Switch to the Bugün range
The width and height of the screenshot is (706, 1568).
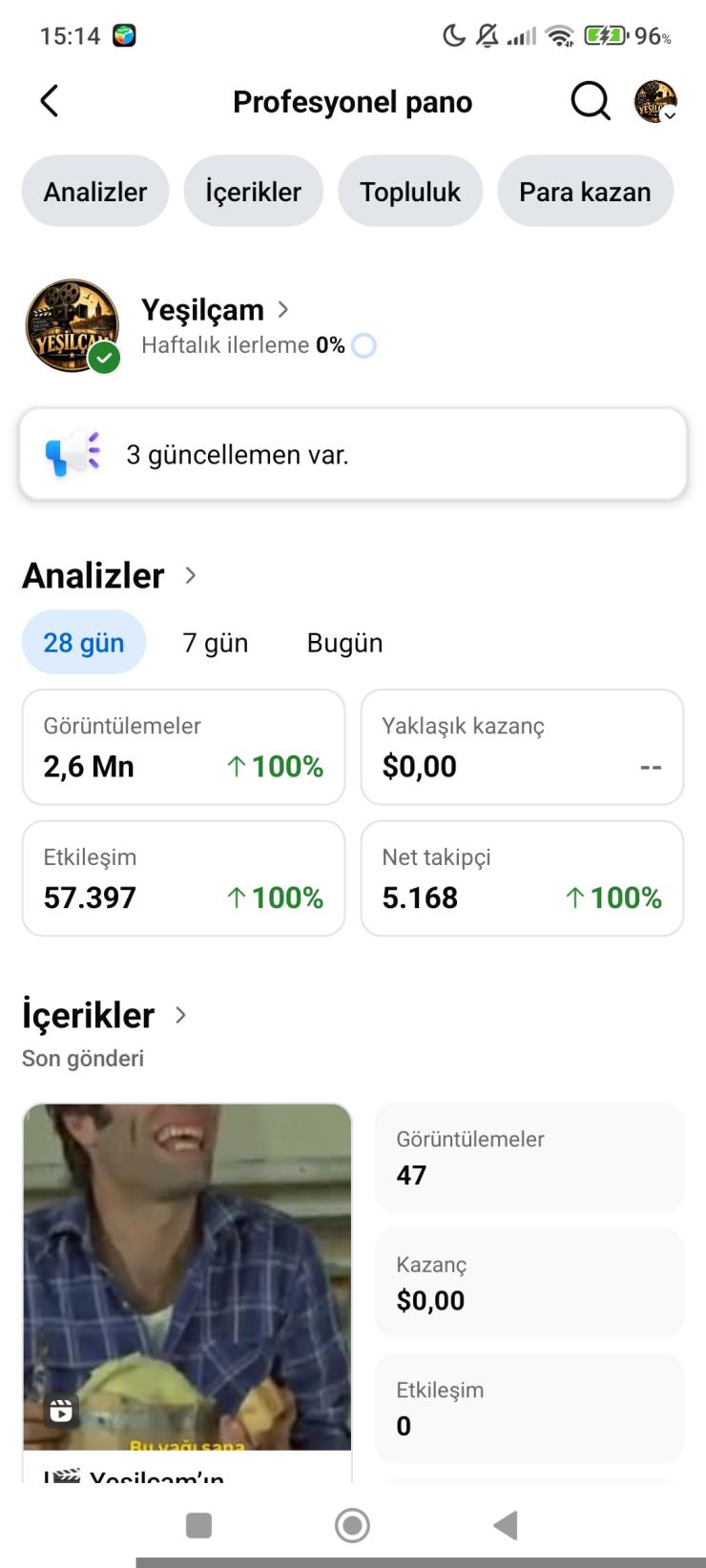coord(344,643)
